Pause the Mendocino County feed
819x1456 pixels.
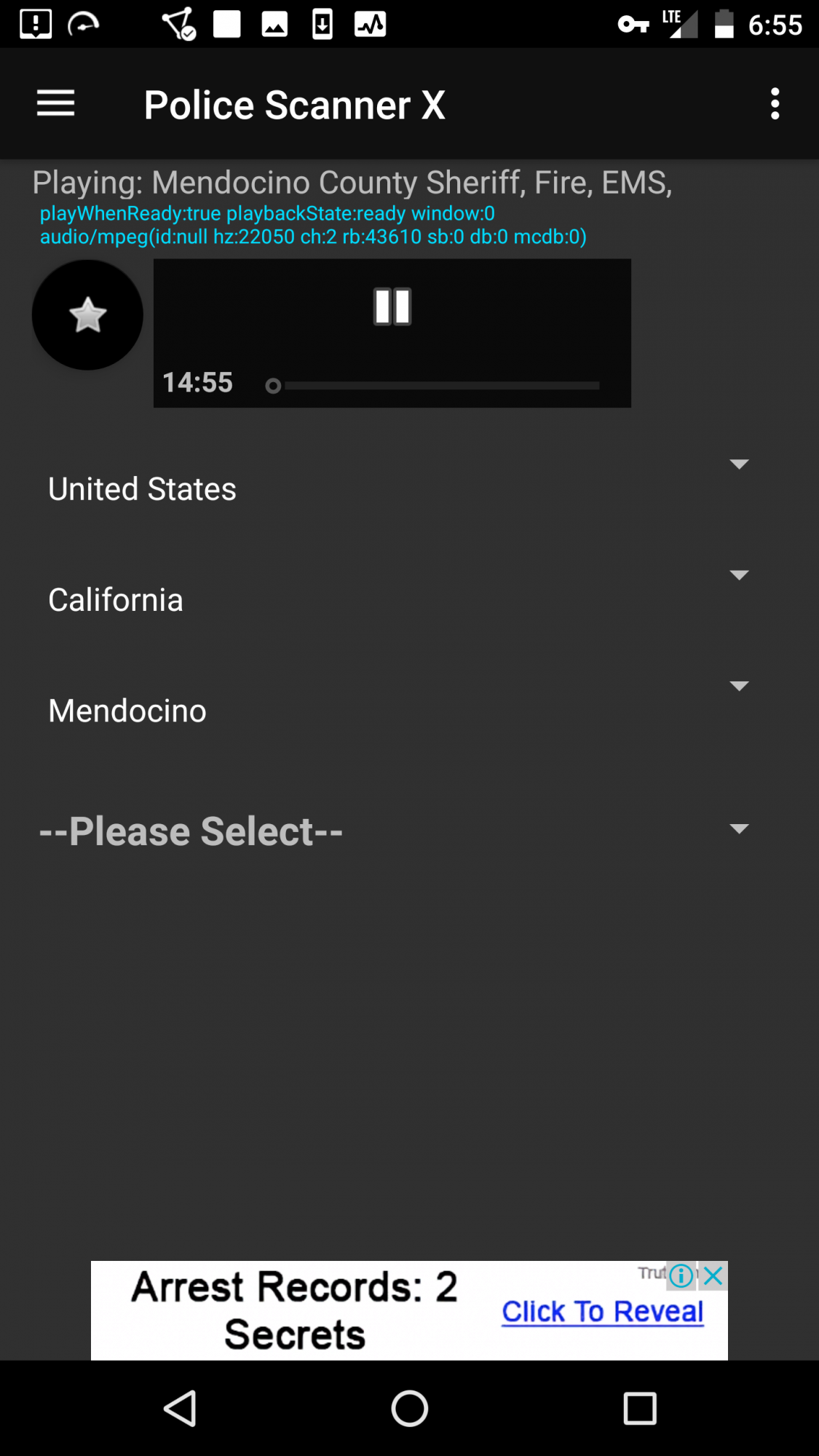(x=392, y=306)
